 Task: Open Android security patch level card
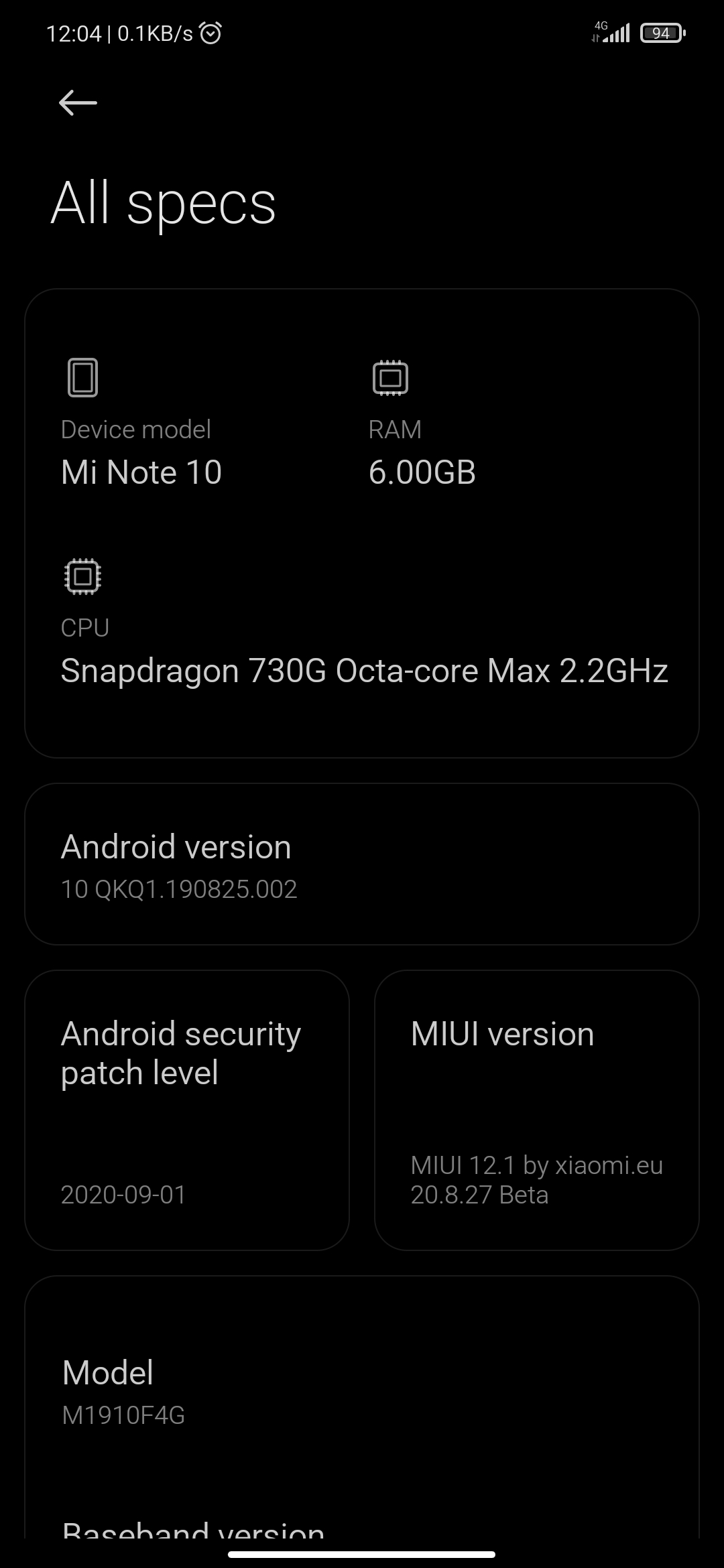187,1110
